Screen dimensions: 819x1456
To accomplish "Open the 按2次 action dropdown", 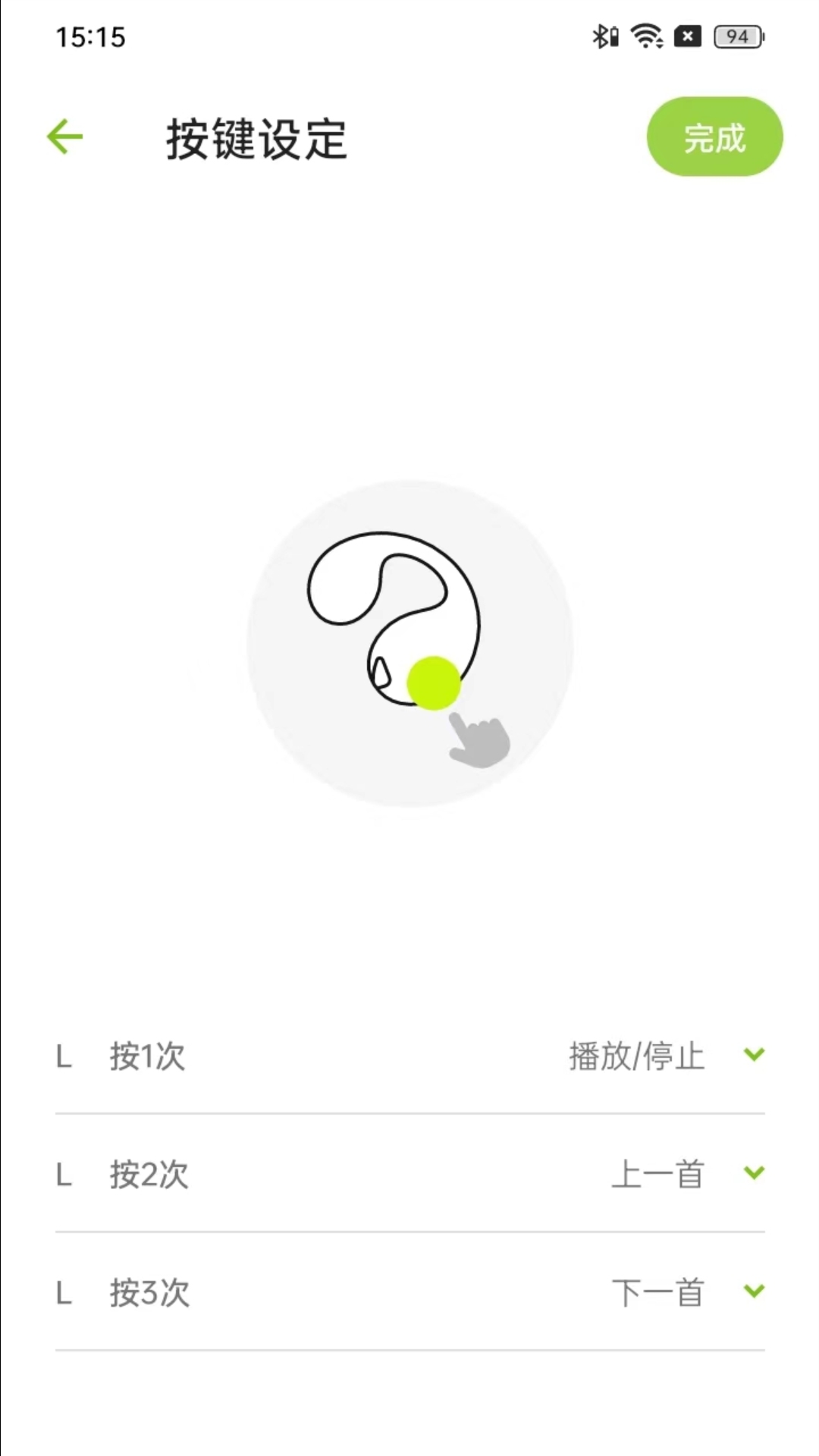I will [x=754, y=1173].
